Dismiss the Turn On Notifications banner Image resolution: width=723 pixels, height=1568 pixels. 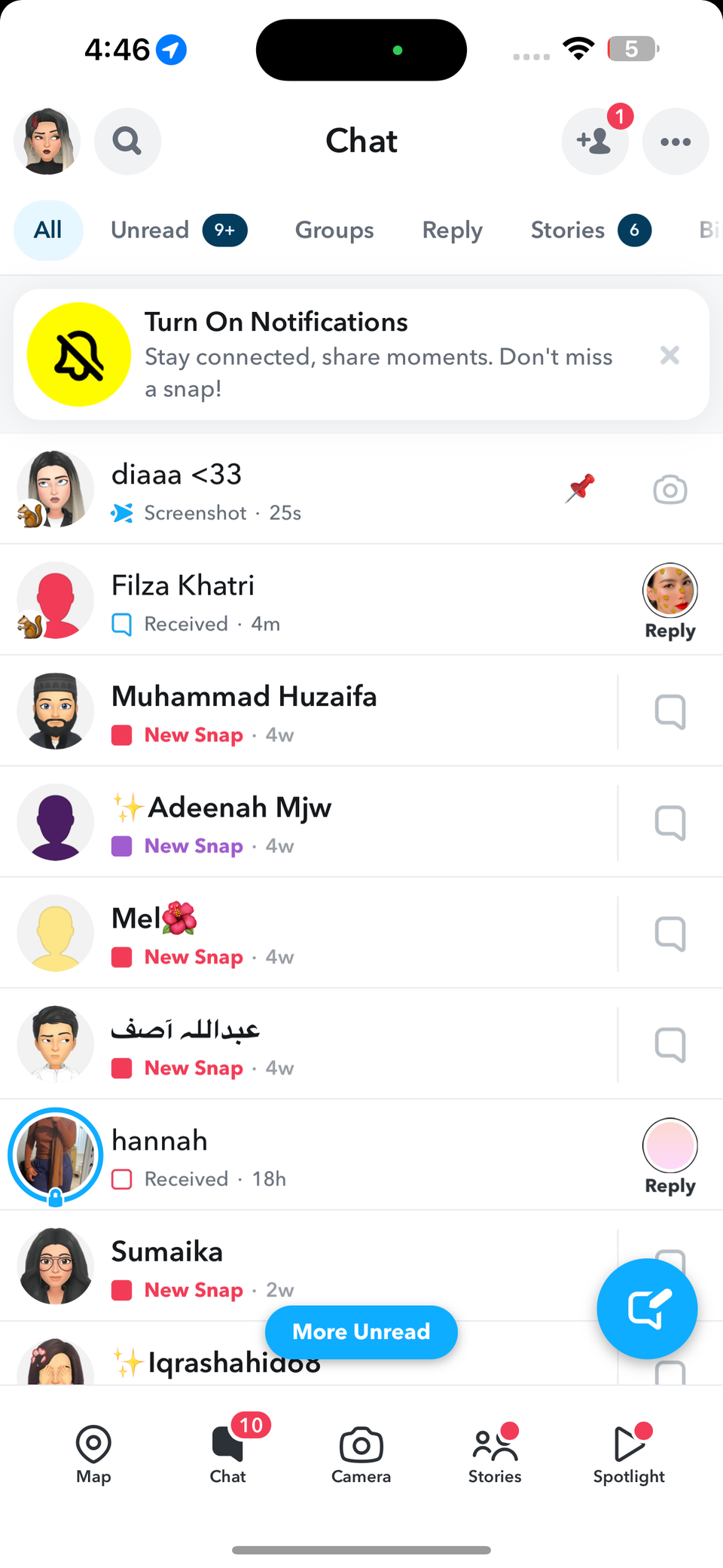click(x=670, y=355)
